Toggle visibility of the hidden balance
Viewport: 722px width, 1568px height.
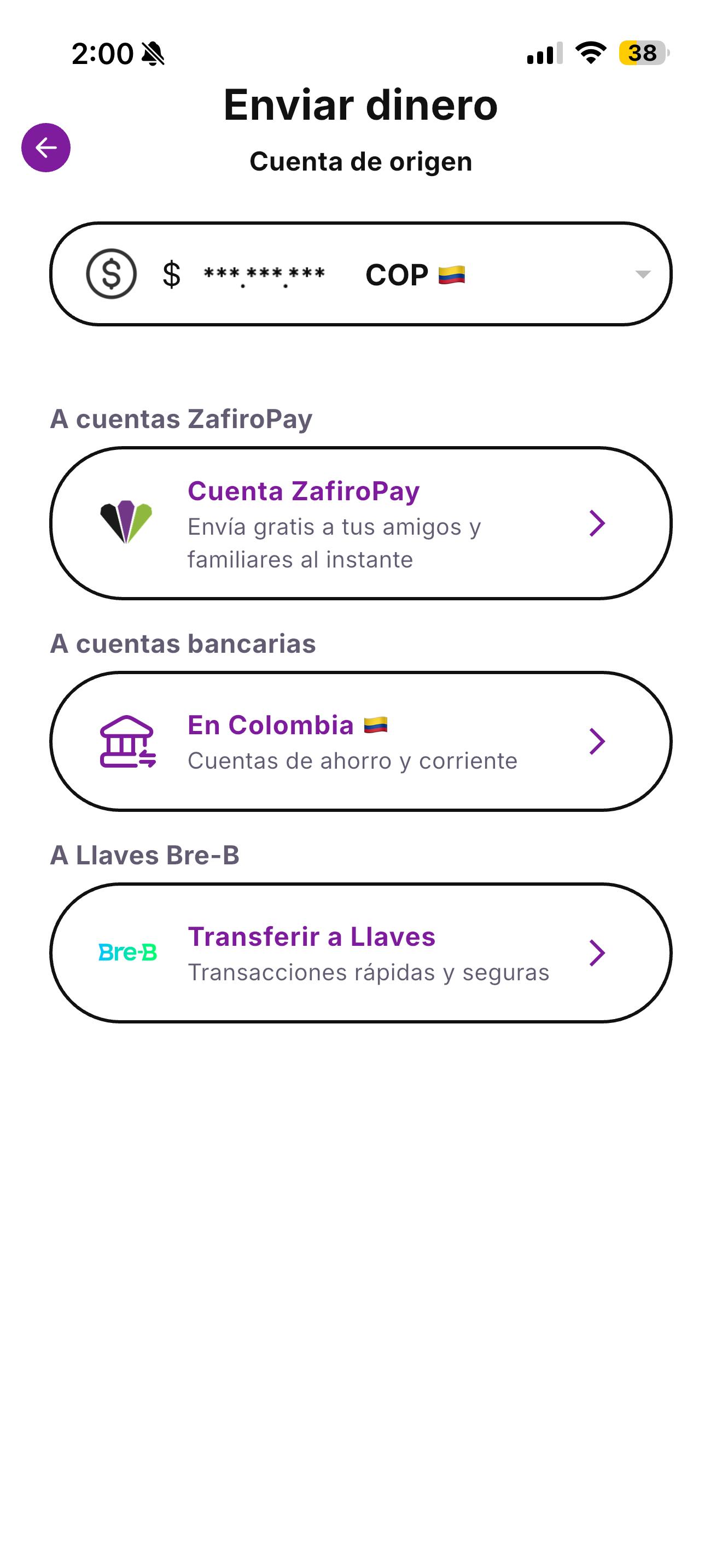click(x=264, y=274)
